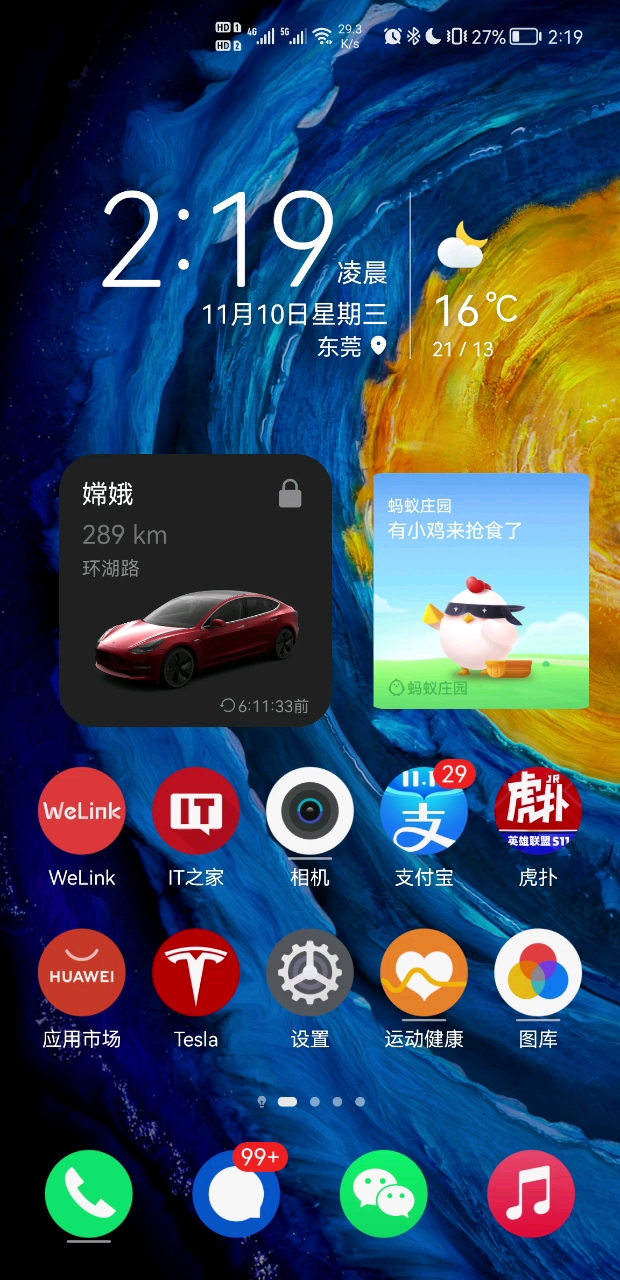Open the 蚂蚁庄园 widget card
This screenshot has height=1280, width=620.
(481, 591)
